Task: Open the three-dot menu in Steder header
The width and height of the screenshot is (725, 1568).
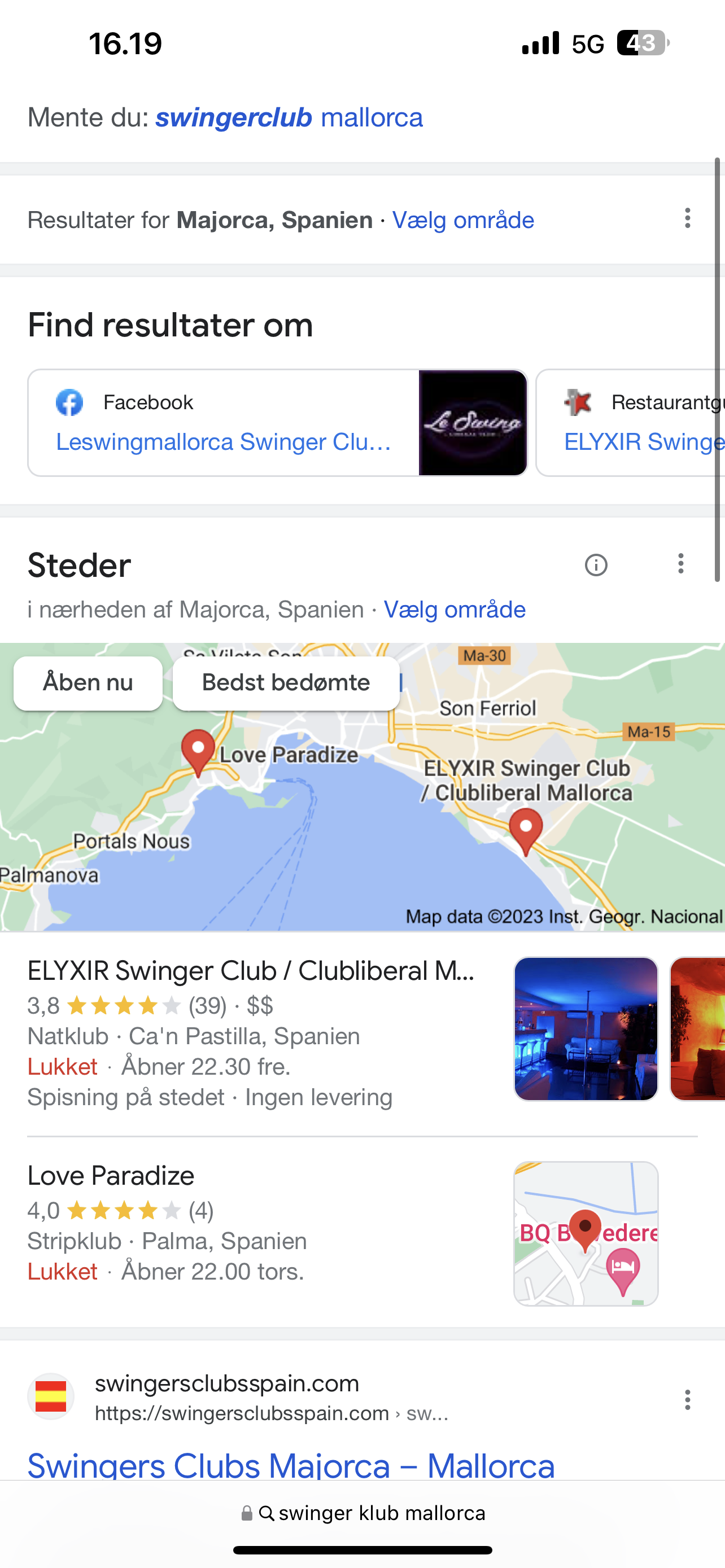Action: tap(680, 564)
